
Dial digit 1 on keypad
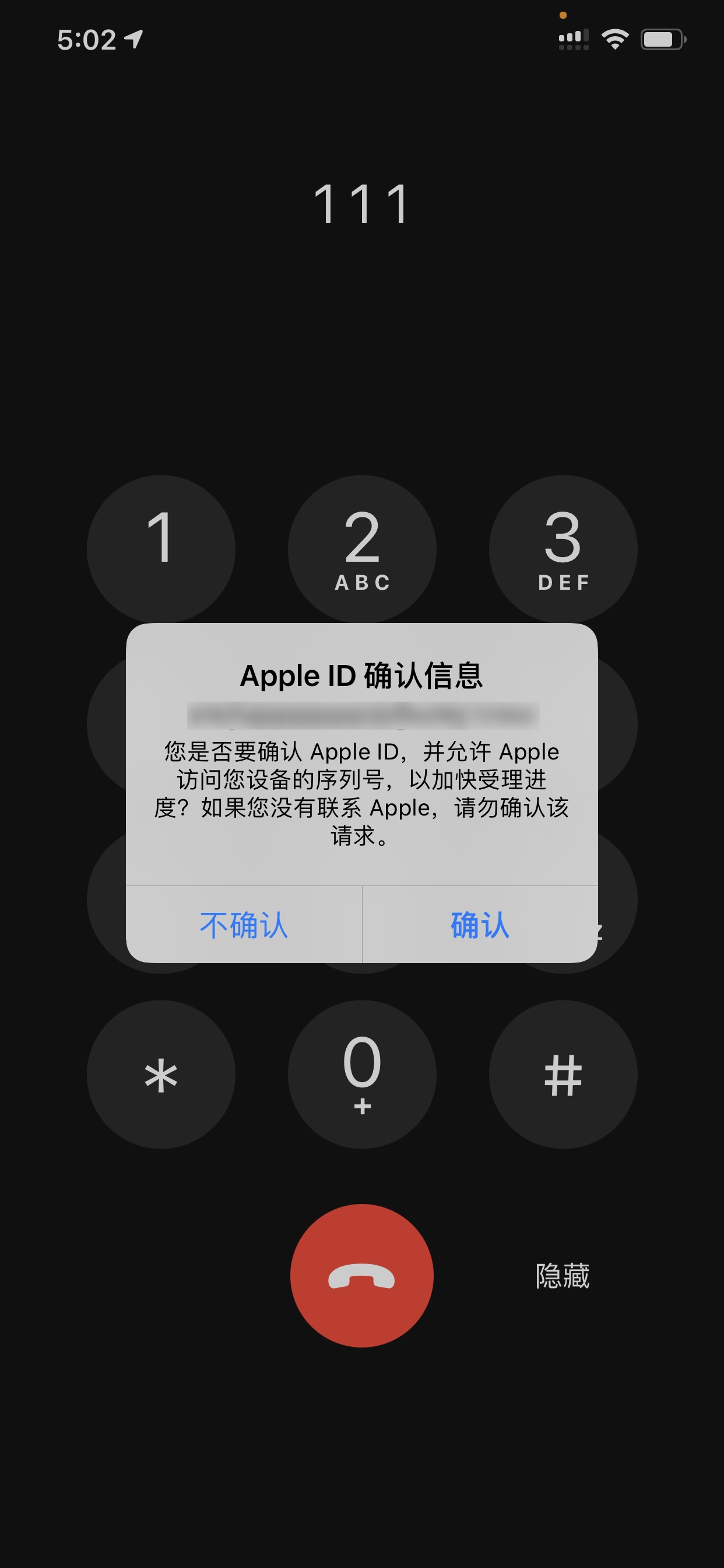click(x=161, y=548)
